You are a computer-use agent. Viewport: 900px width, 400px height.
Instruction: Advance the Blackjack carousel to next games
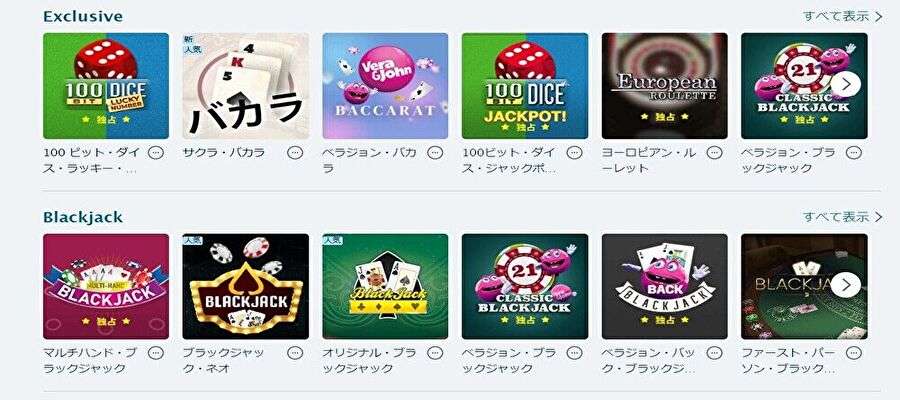pos(848,285)
